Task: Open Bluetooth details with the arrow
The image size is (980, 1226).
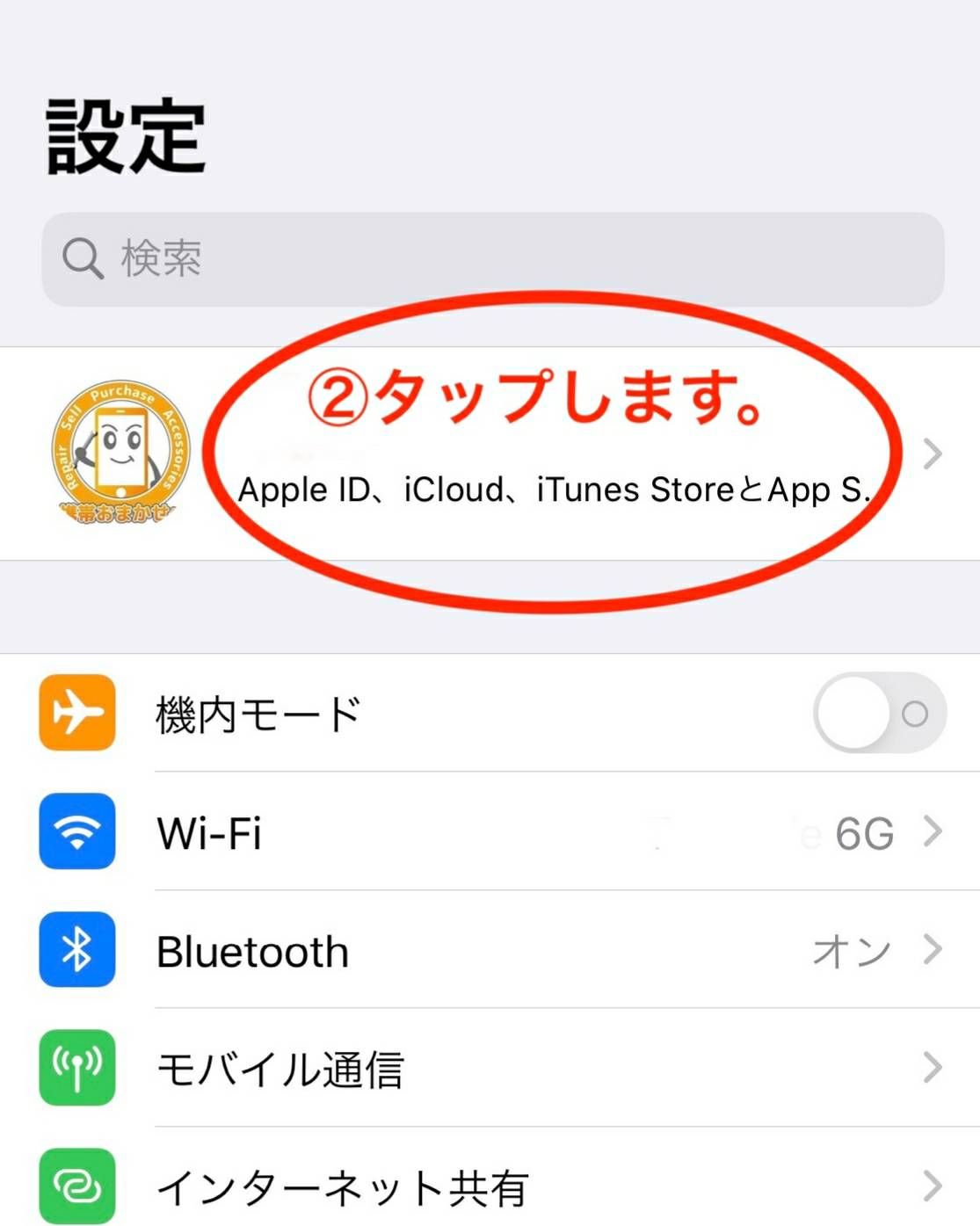Action: click(x=932, y=951)
